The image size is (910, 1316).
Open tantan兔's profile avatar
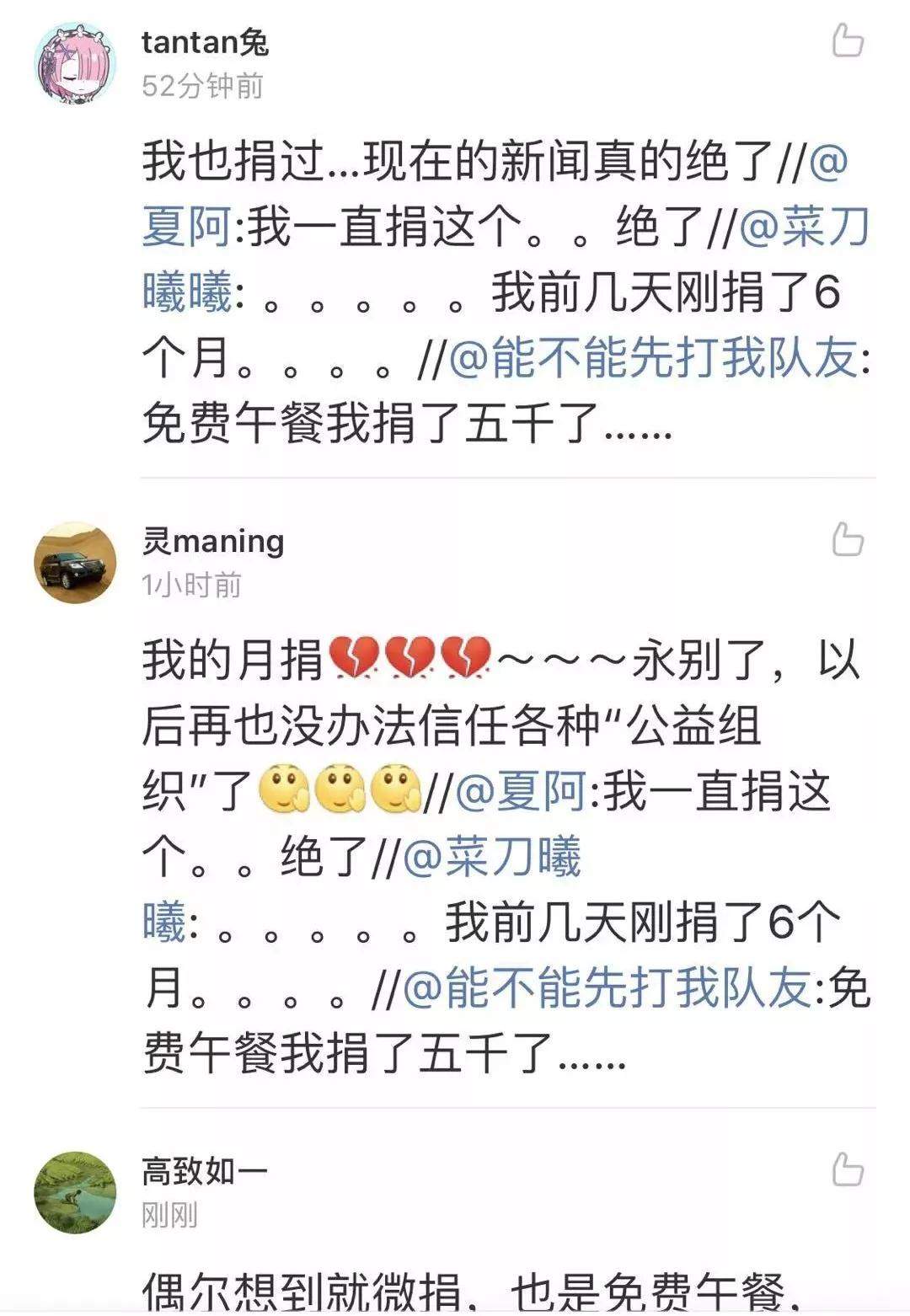tap(75, 63)
